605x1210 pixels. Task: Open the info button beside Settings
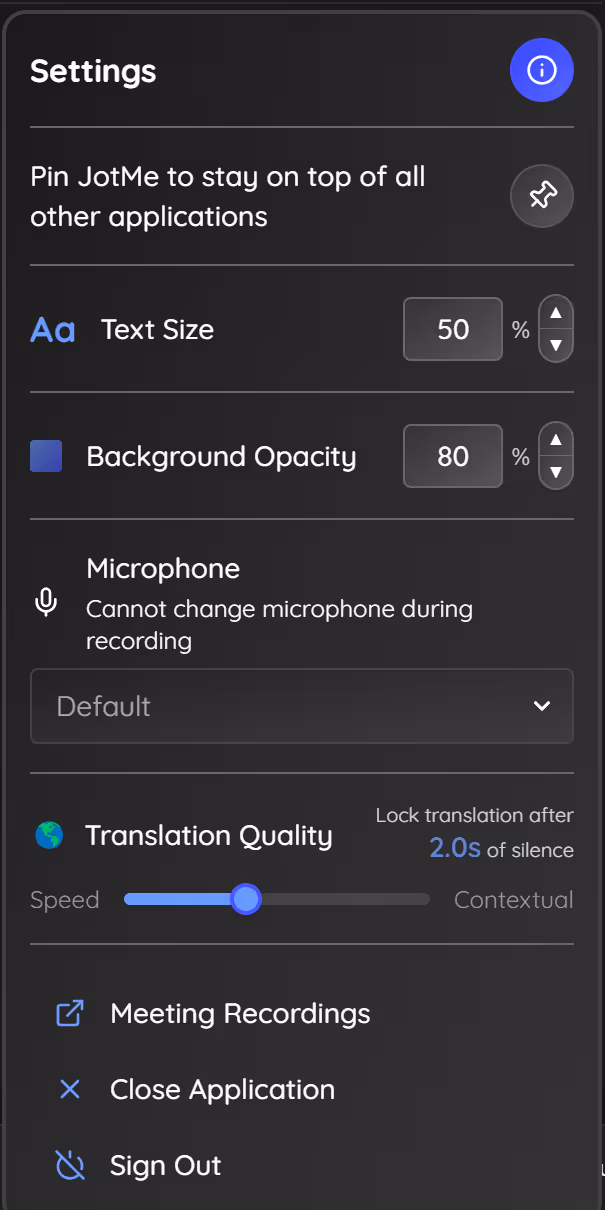(541, 70)
